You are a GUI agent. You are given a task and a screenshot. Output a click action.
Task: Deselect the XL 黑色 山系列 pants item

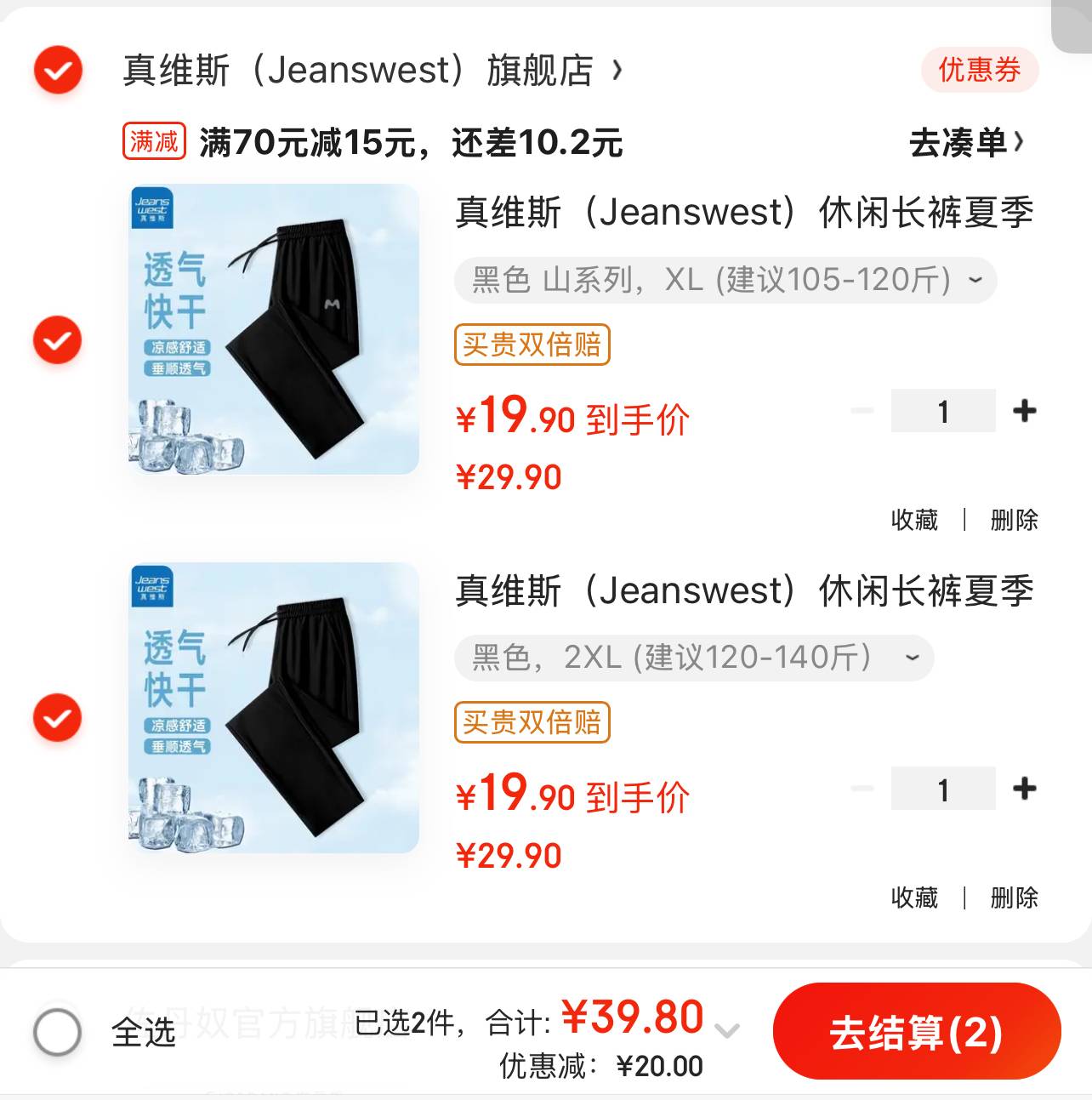[58, 339]
